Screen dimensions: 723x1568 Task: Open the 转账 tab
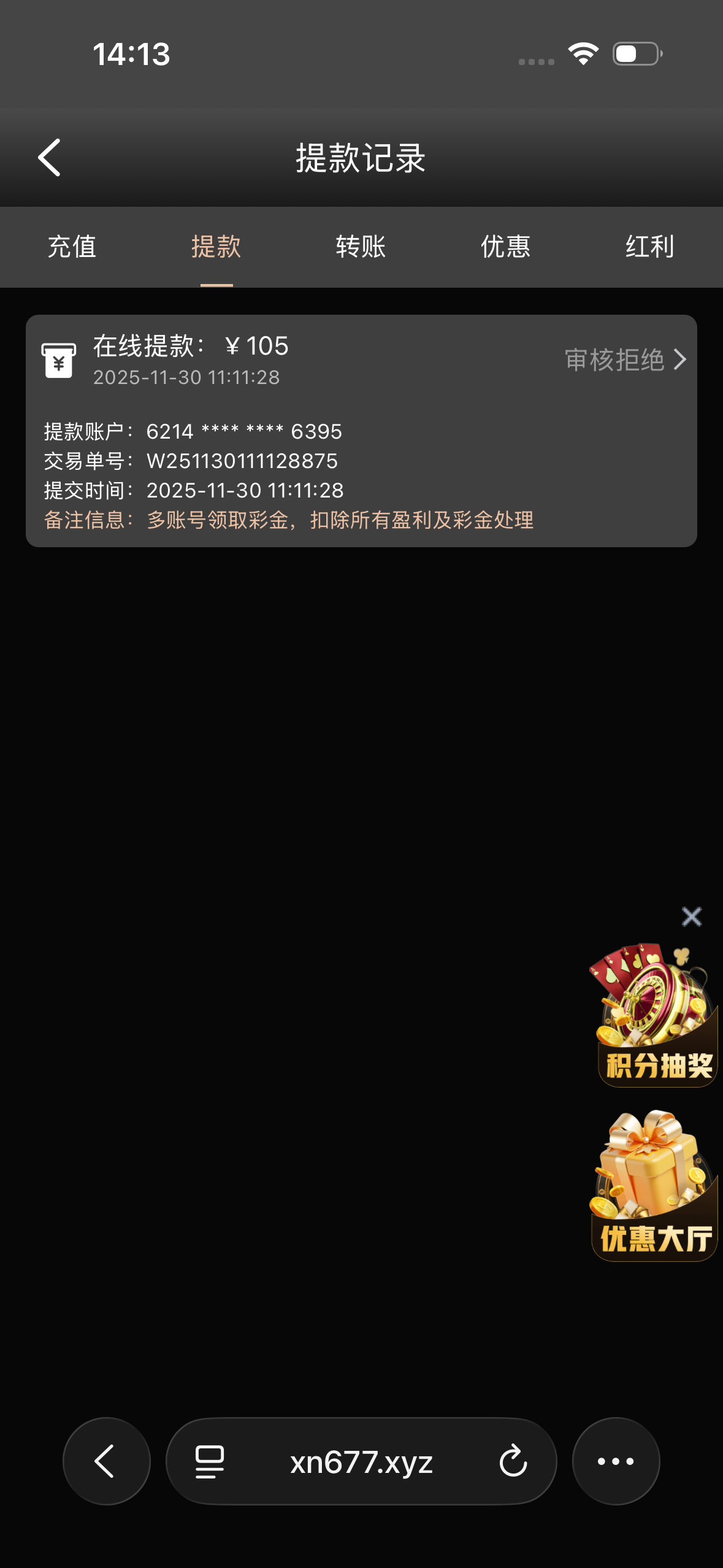(x=361, y=247)
